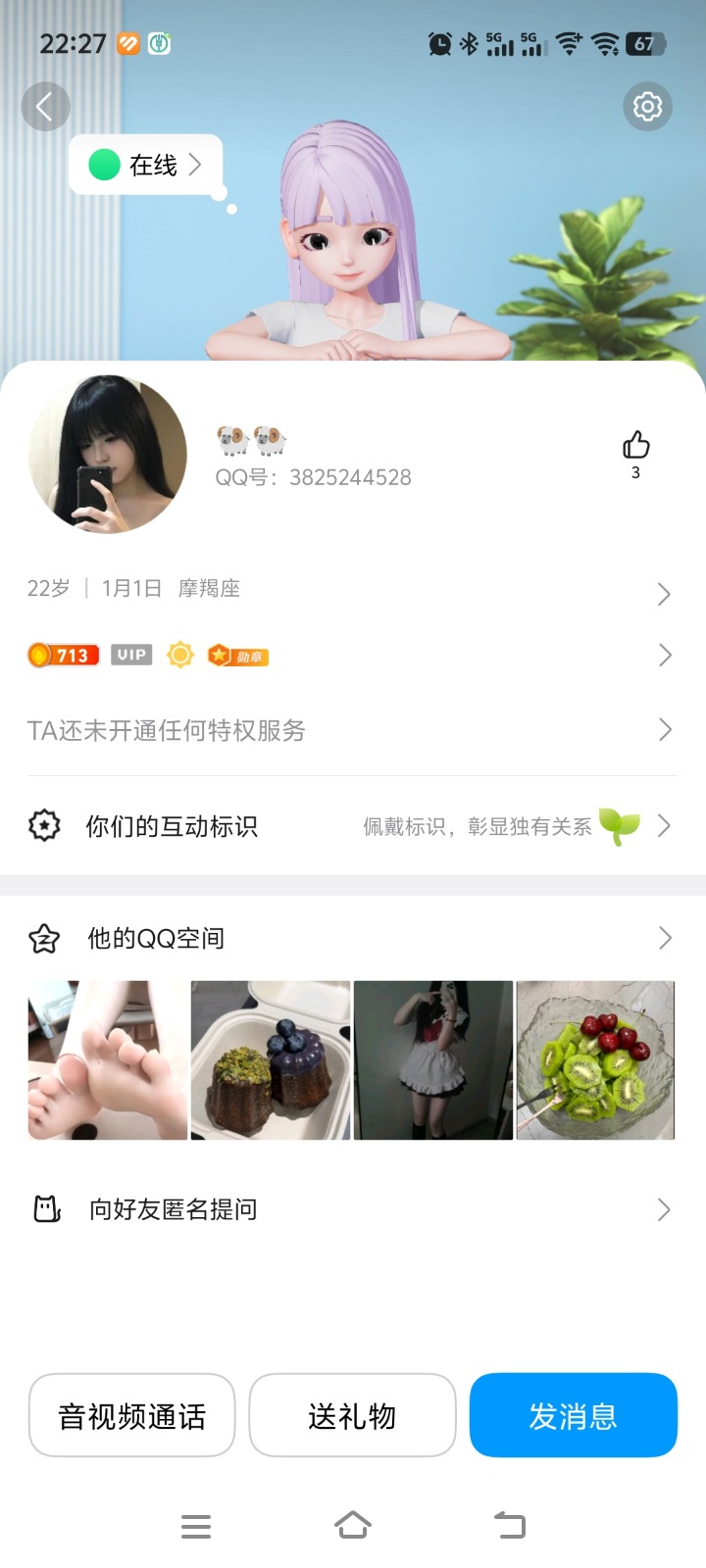Viewport: 706px width, 1568px height.
Task: Tap the anonymous question cat icon
Action: (x=44, y=1209)
